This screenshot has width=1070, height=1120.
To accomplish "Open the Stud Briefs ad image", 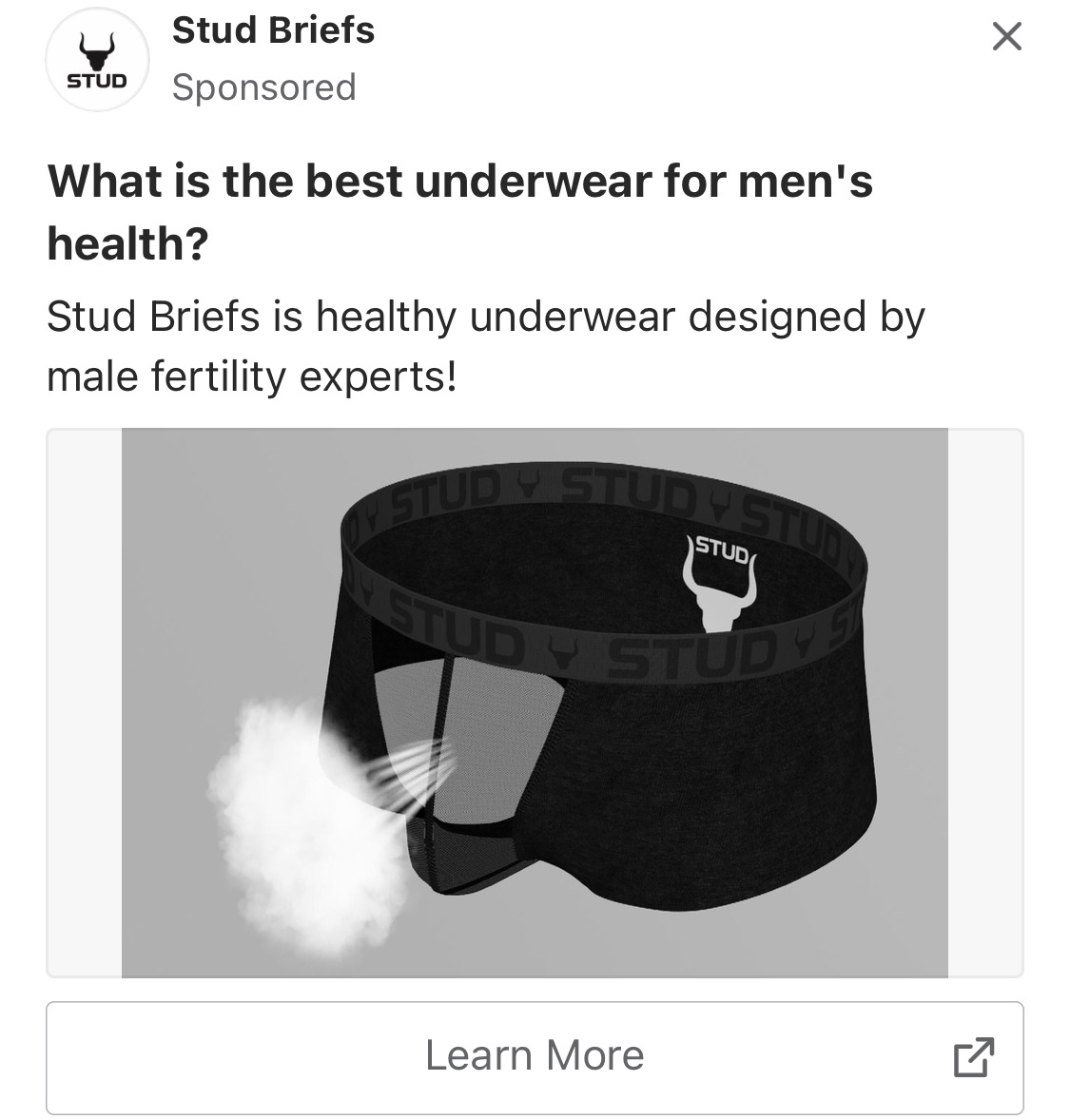I will click(x=535, y=703).
